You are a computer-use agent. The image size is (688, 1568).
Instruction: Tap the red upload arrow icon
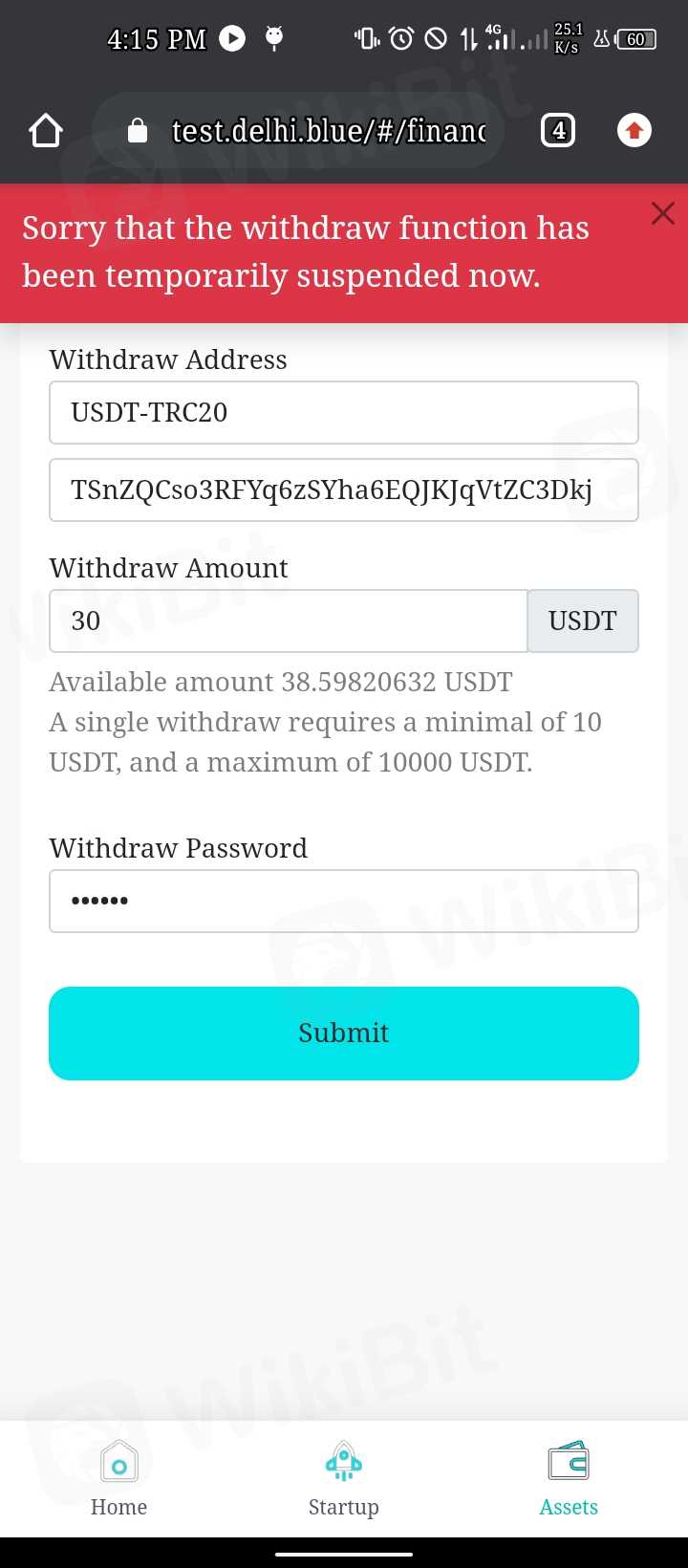[634, 130]
